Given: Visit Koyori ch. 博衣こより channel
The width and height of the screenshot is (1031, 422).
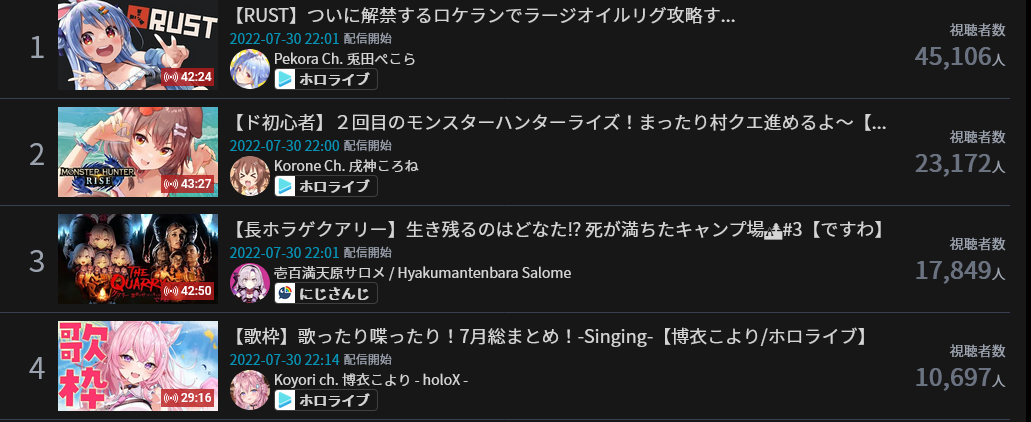Looking at the screenshot, I should pyautogui.click(x=371, y=380).
